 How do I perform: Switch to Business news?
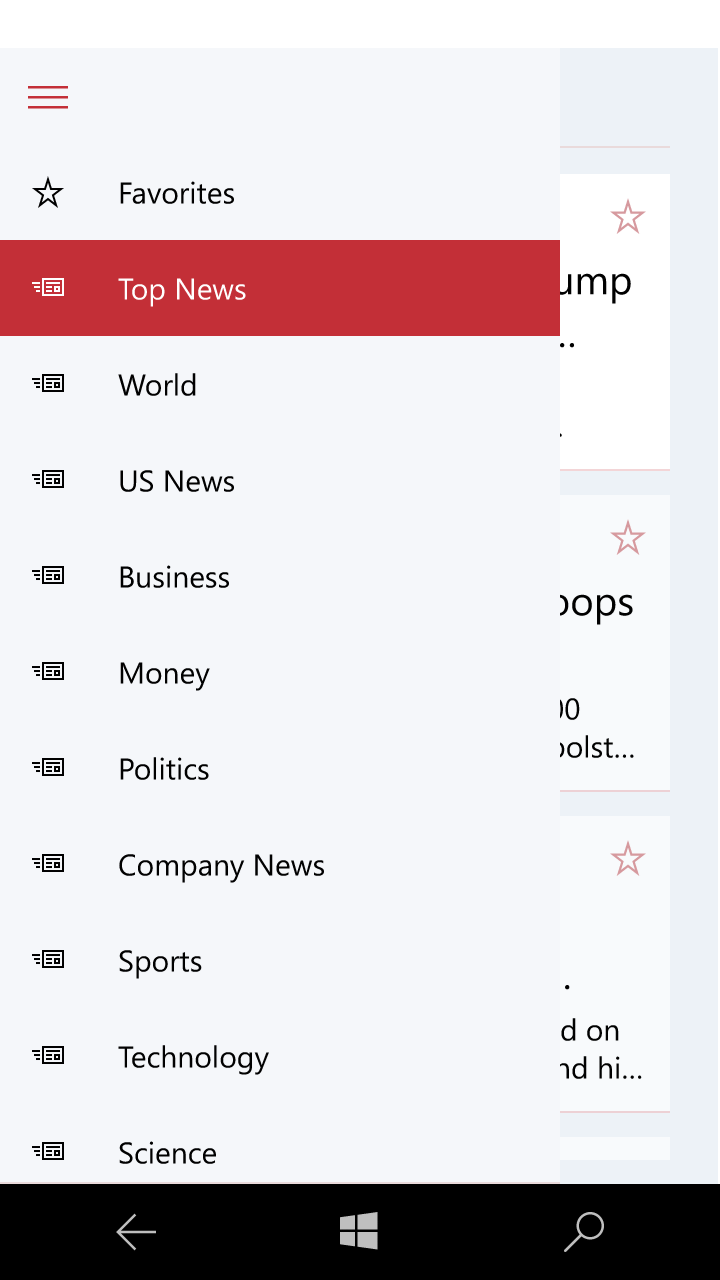280,577
